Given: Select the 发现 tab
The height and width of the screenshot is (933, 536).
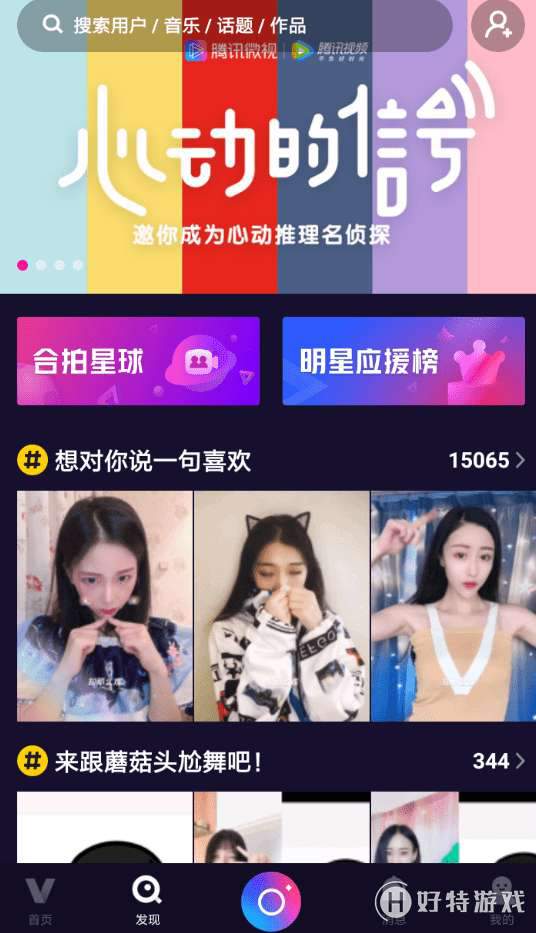Looking at the screenshot, I should [x=147, y=901].
